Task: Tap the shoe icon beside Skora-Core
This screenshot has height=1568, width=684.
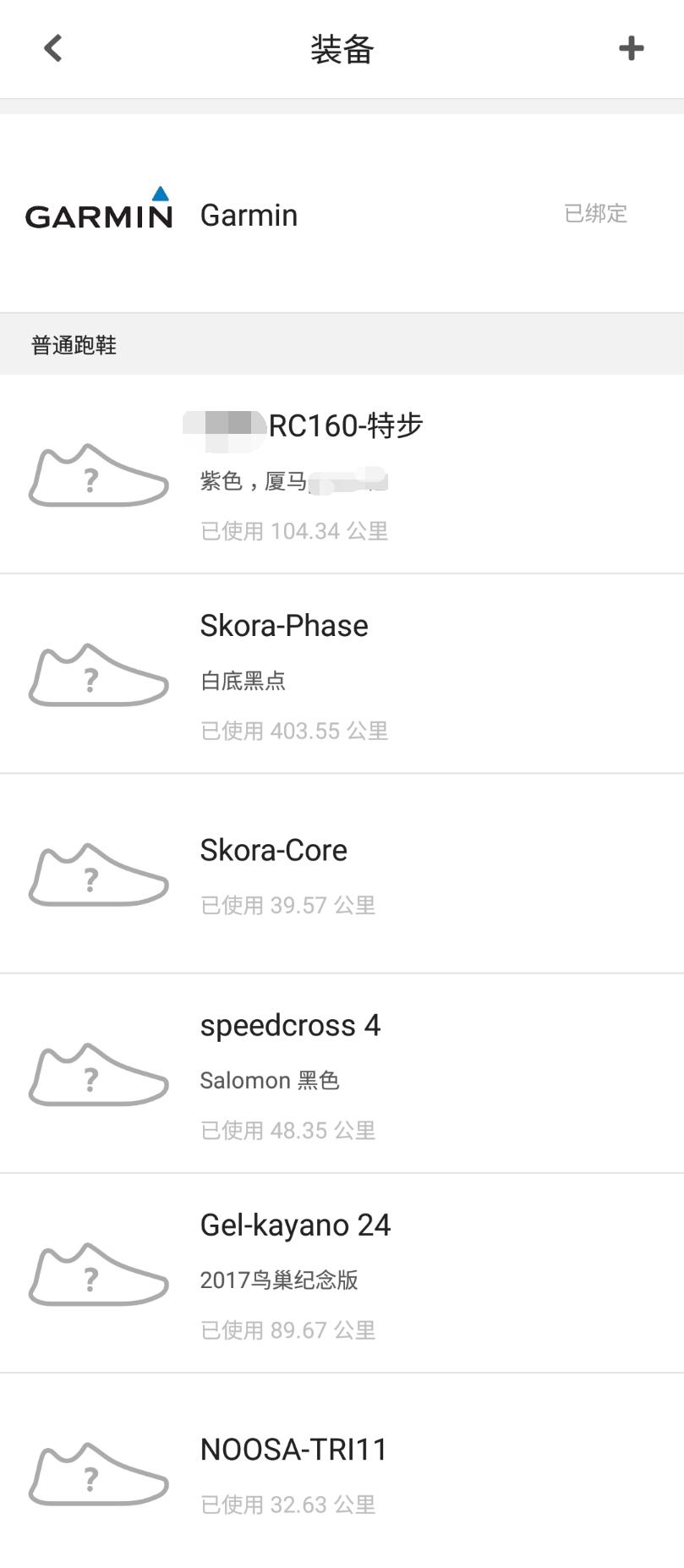Action: tap(97, 877)
